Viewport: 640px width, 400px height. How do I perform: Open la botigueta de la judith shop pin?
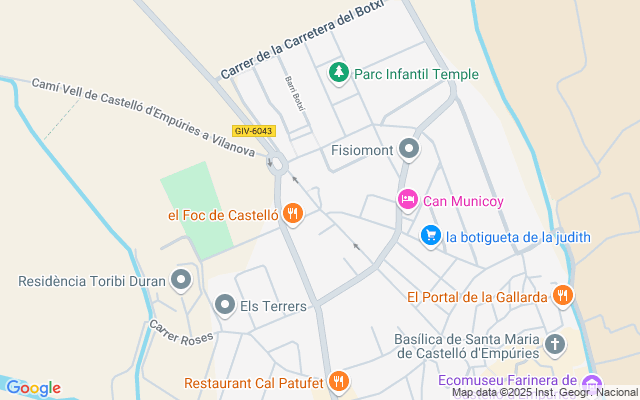(431, 236)
